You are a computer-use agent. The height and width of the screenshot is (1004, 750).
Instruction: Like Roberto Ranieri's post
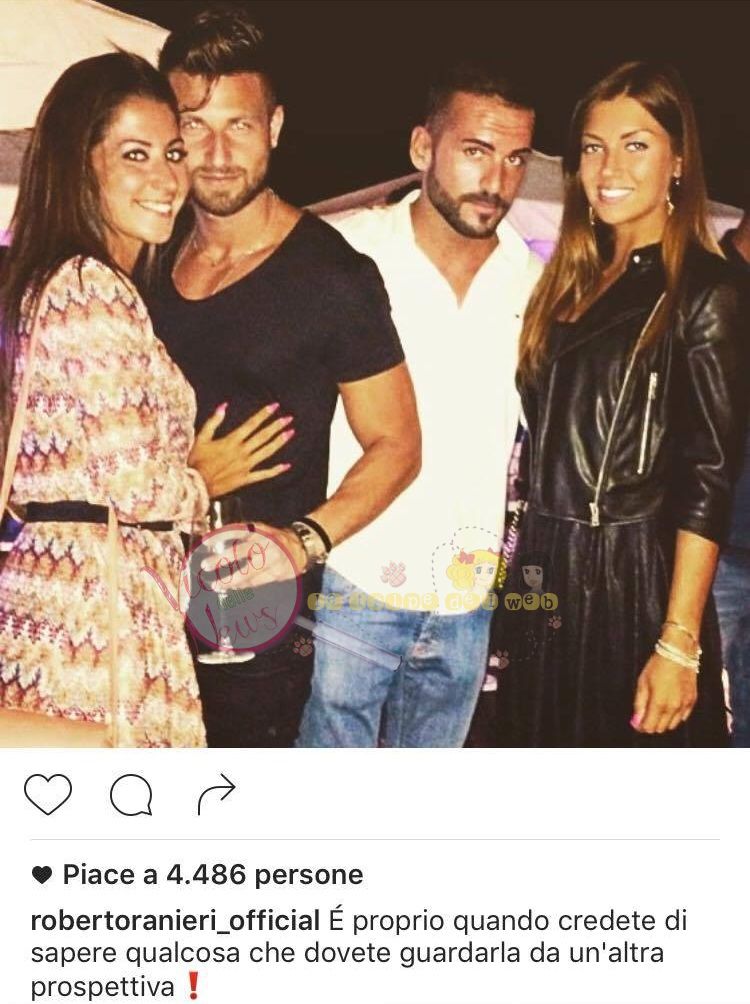[48, 795]
